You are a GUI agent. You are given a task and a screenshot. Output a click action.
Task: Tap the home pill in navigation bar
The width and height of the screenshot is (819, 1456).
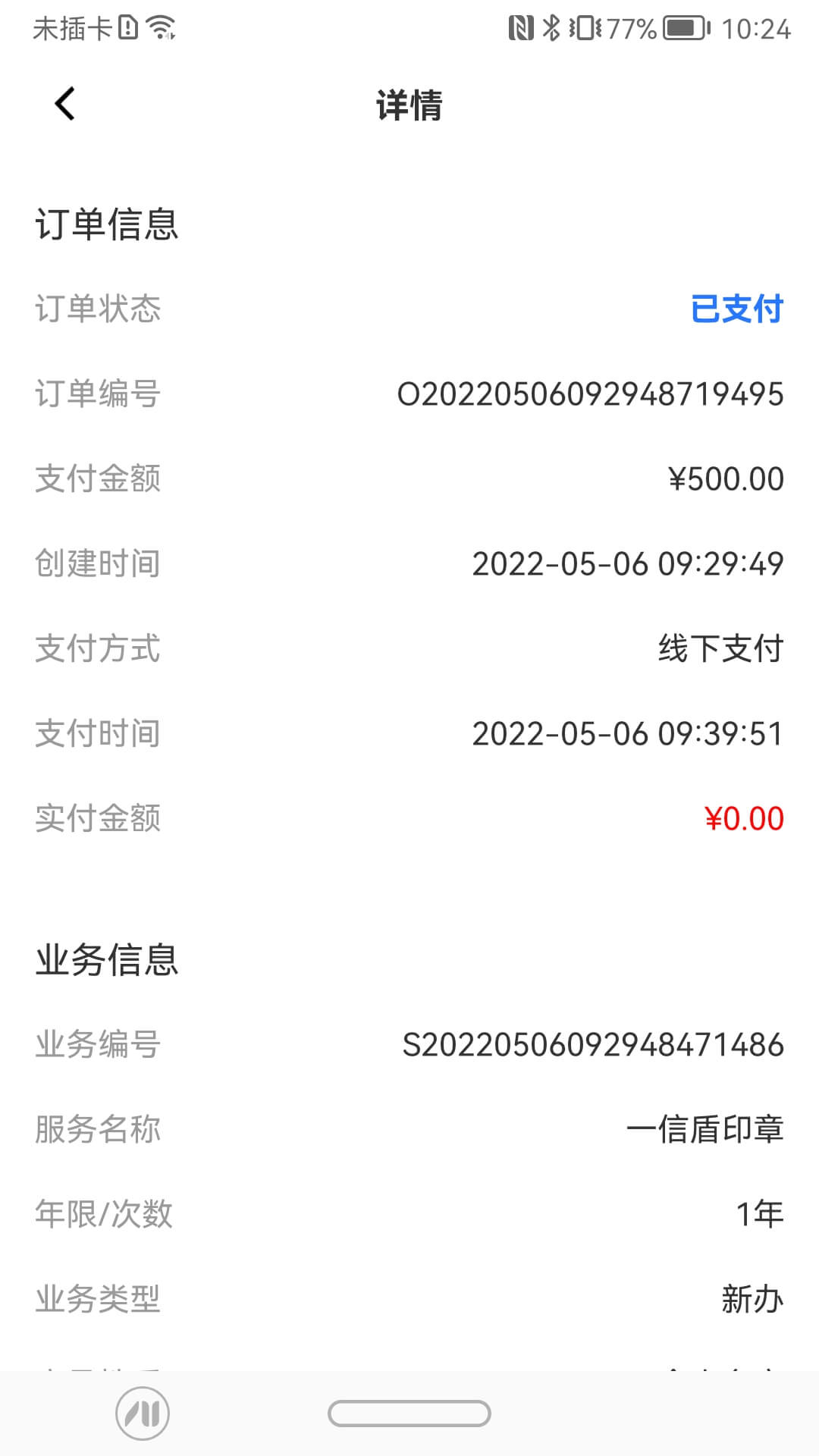tap(409, 1414)
